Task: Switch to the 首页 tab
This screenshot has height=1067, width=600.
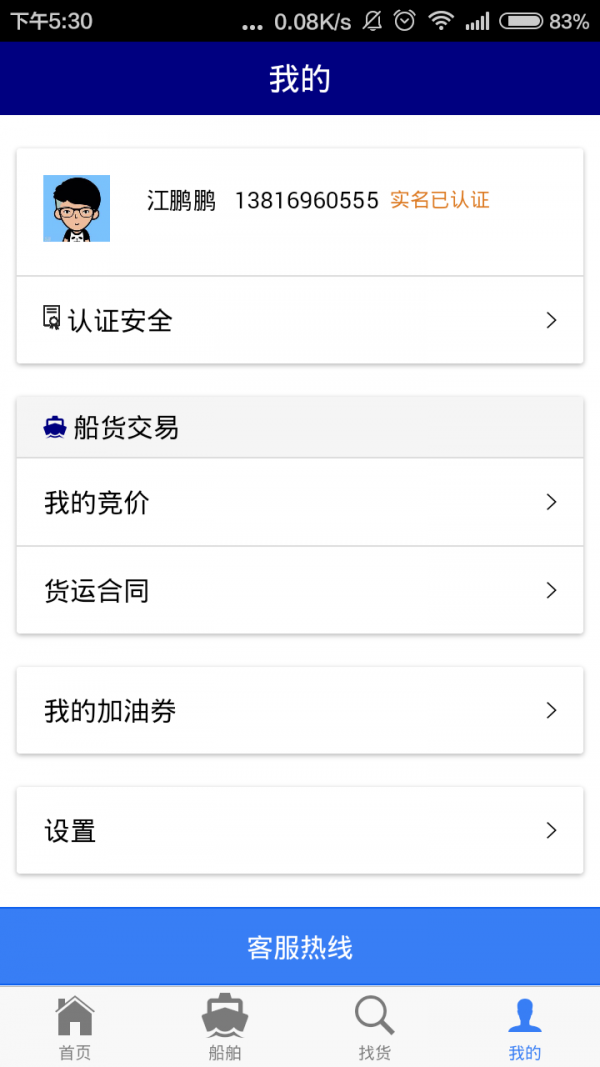Action: tap(75, 1028)
